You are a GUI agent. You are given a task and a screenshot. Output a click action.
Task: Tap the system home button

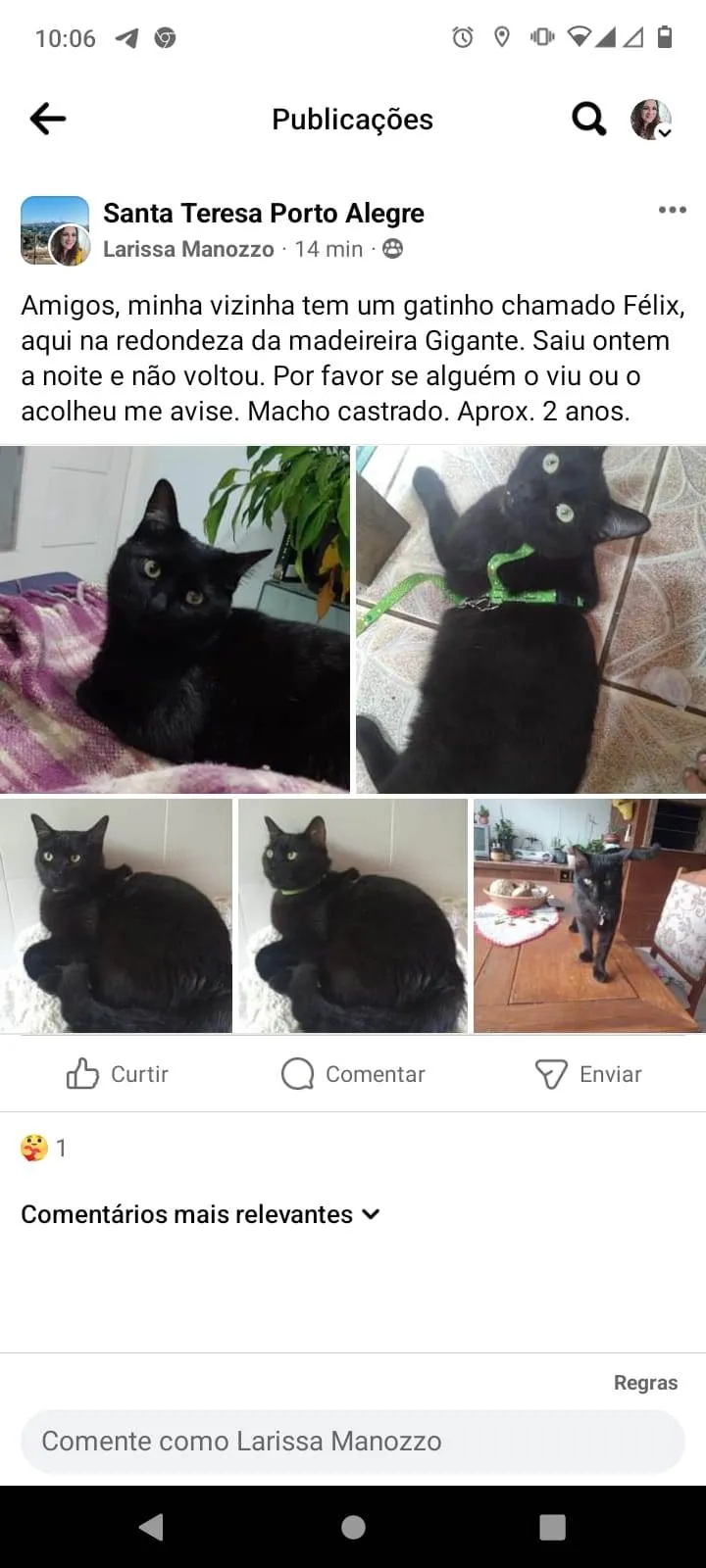click(353, 1527)
